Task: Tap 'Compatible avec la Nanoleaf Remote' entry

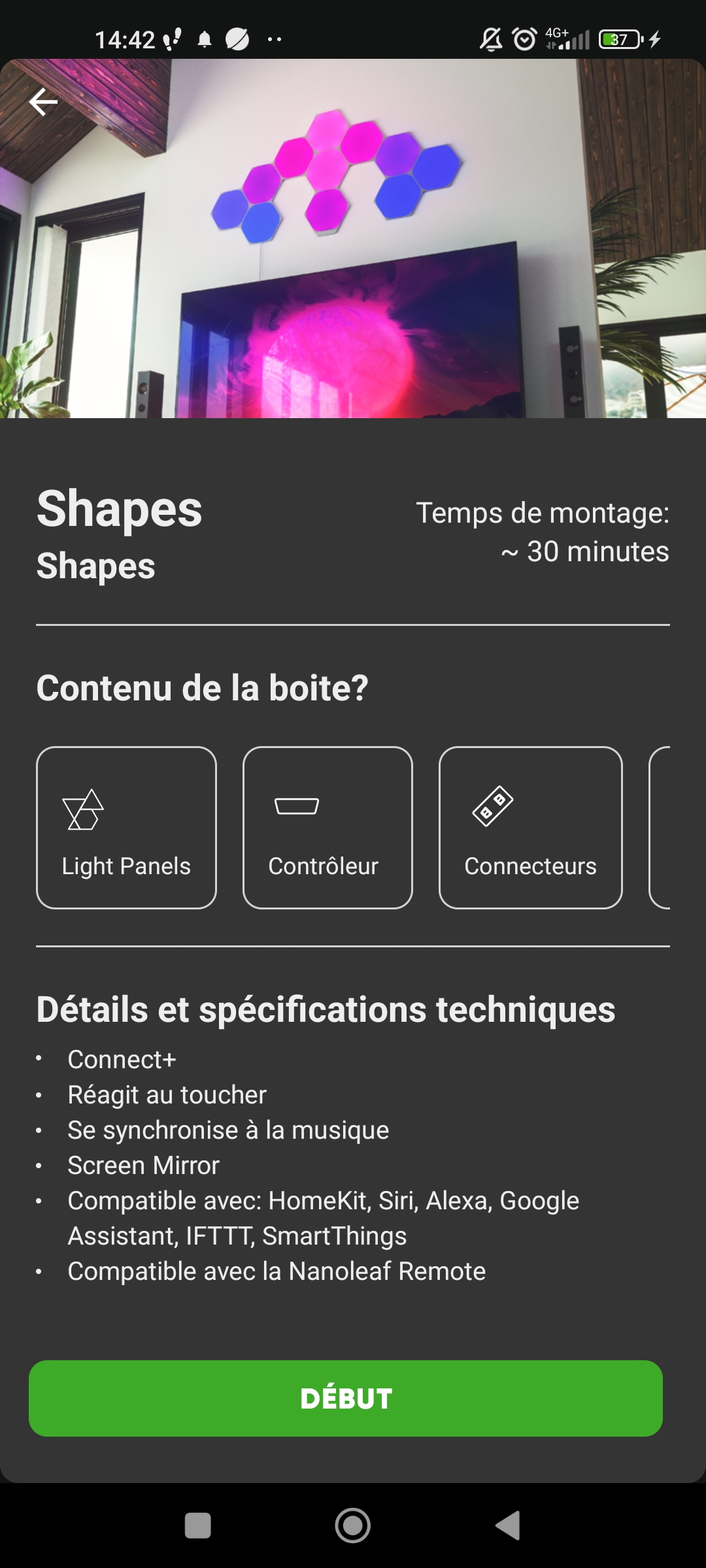Action: coord(277,1270)
